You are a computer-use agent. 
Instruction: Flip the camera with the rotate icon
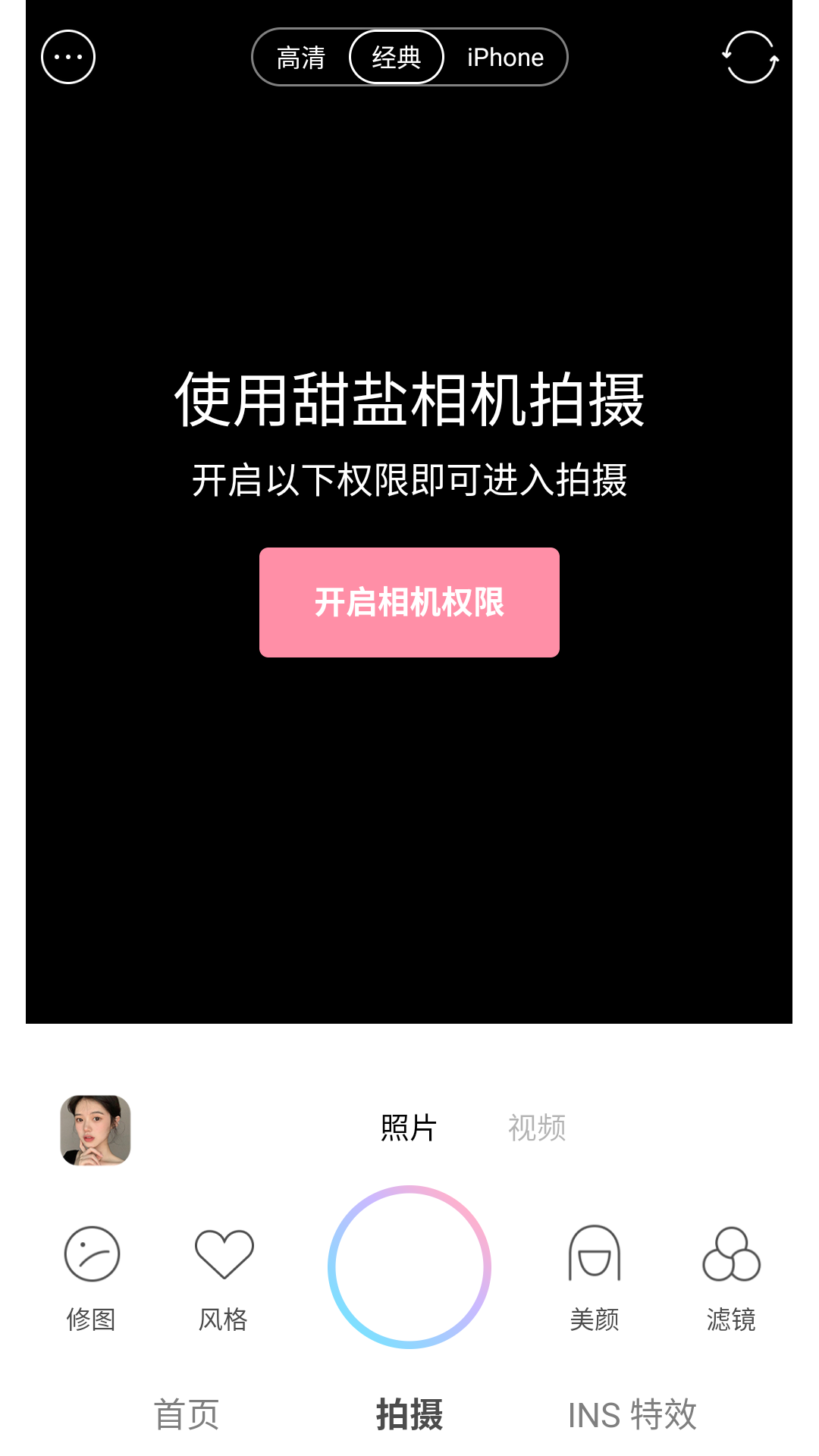(750, 57)
